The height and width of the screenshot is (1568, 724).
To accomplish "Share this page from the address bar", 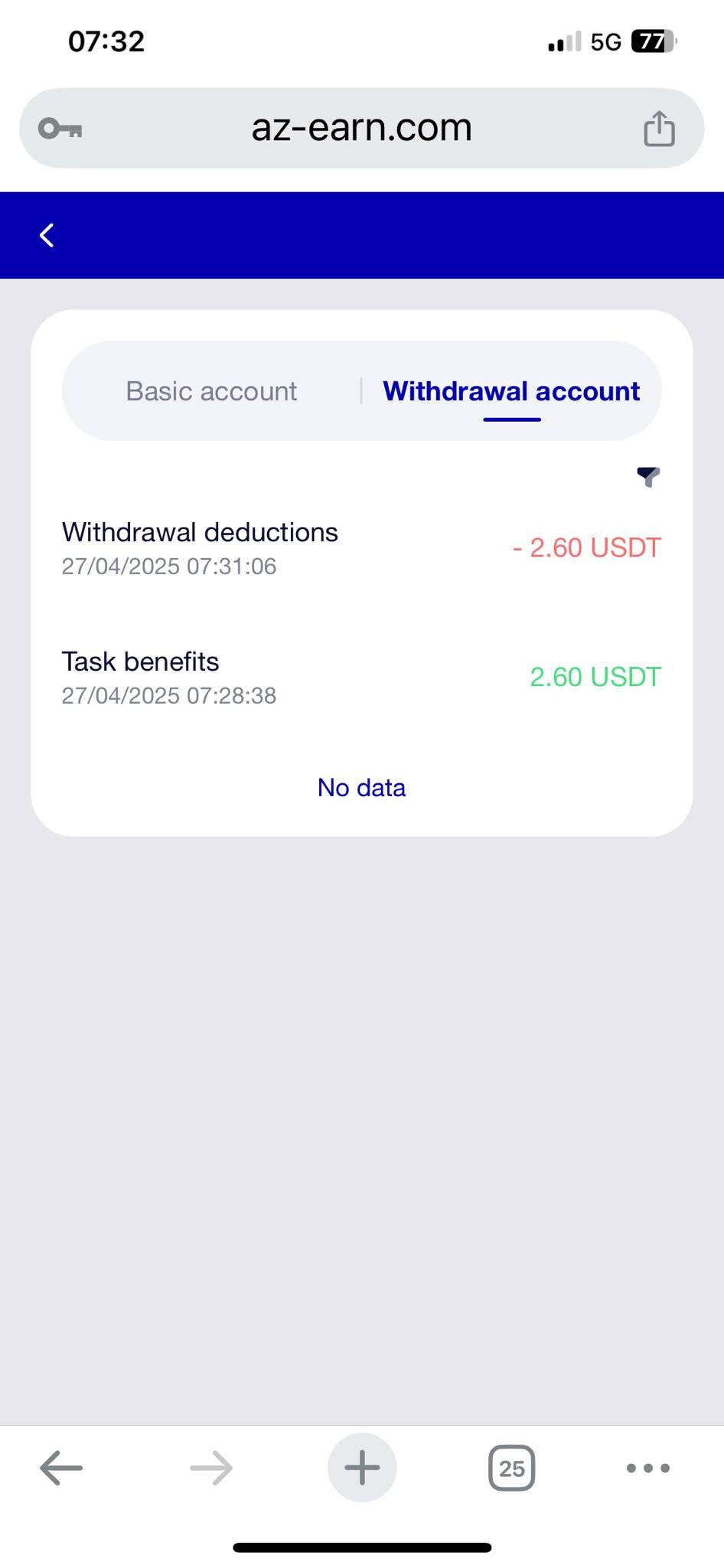I will pyautogui.click(x=659, y=128).
